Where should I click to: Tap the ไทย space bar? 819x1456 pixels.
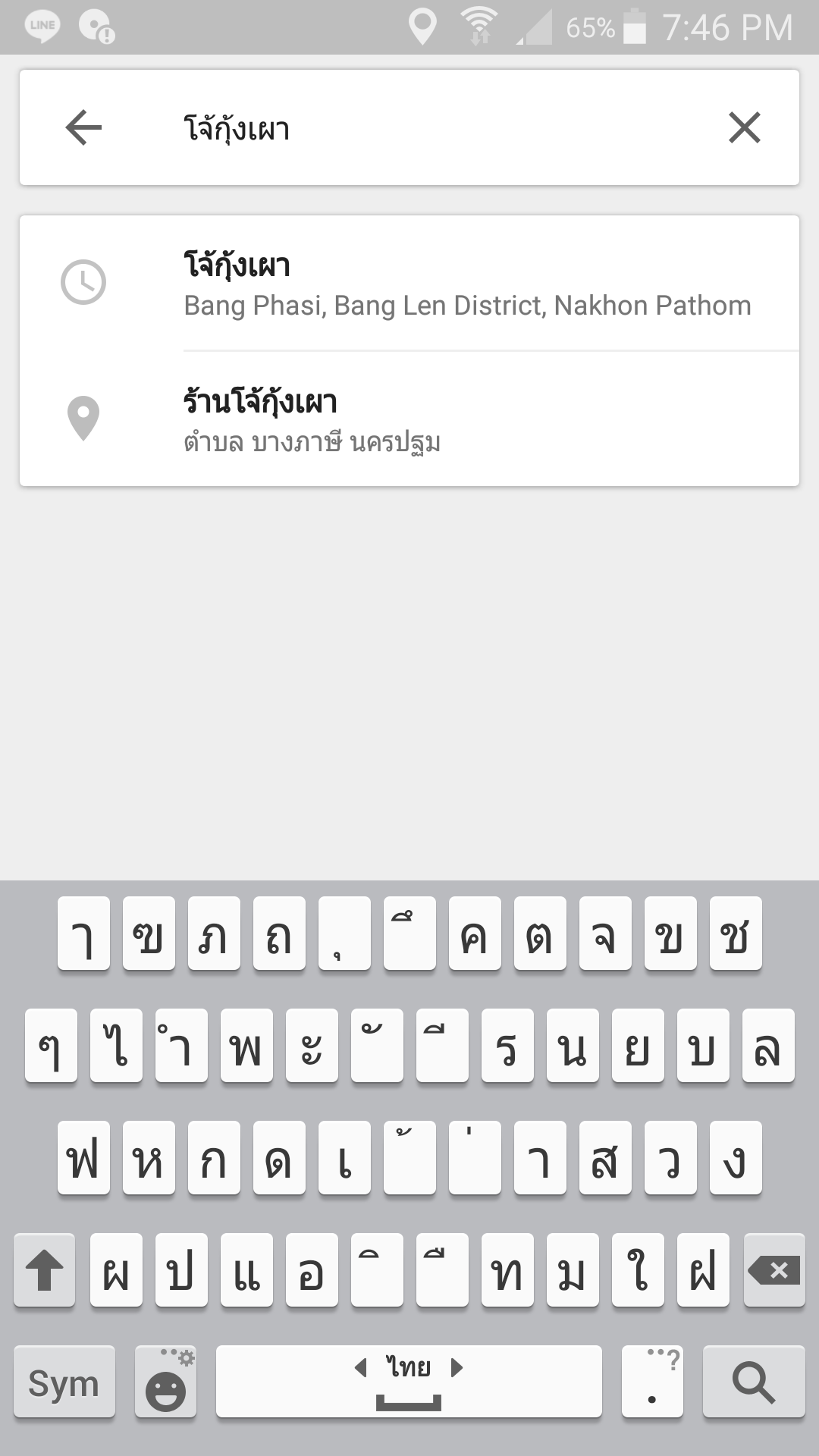(409, 1382)
